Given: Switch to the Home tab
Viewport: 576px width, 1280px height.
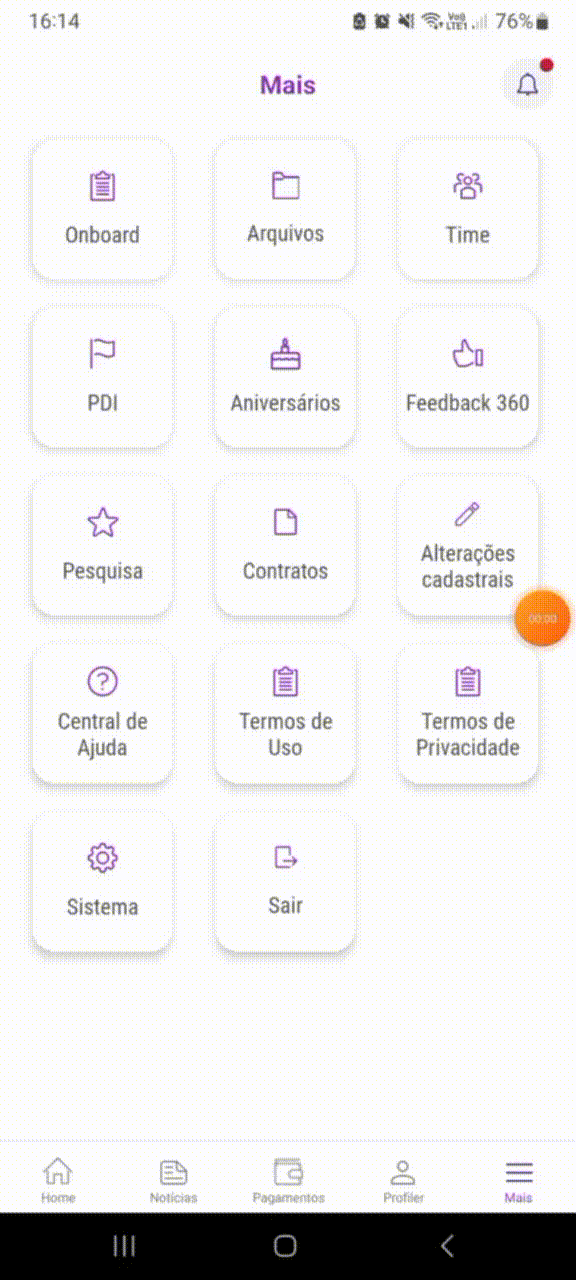Looking at the screenshot, I should (x=58, y=1180).
